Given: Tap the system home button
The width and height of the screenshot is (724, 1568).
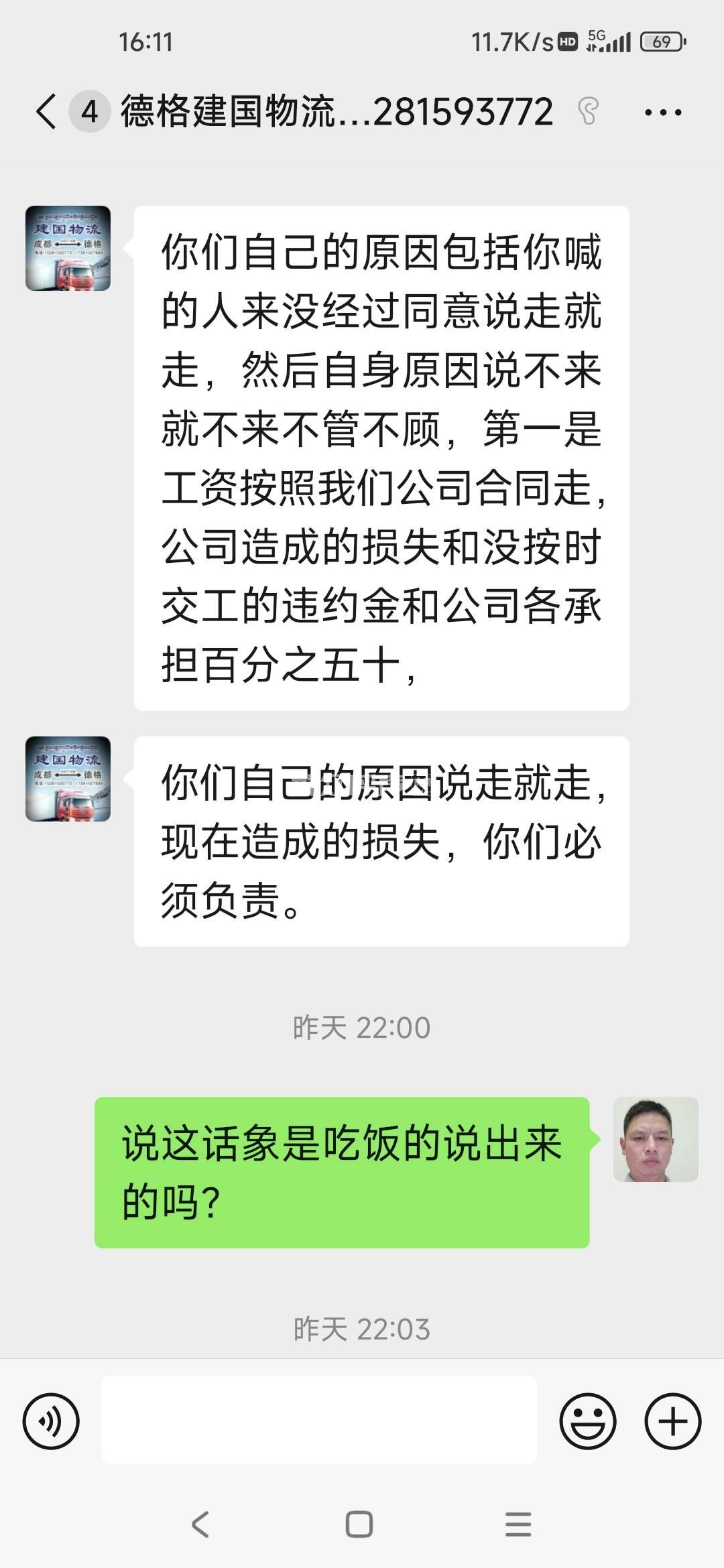Looking at the screenshot, I should coord(359,1524).
